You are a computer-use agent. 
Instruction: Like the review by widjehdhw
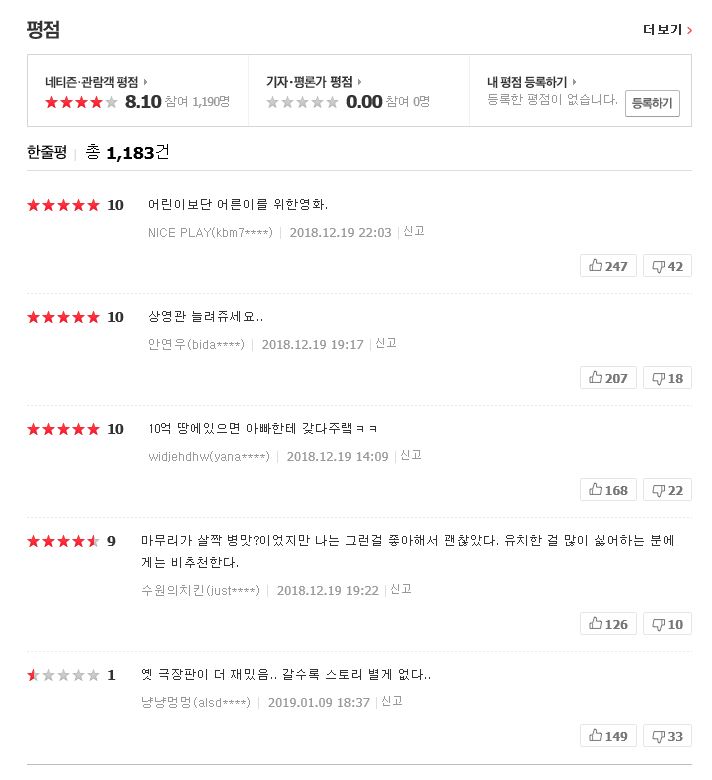coord(608,490)
